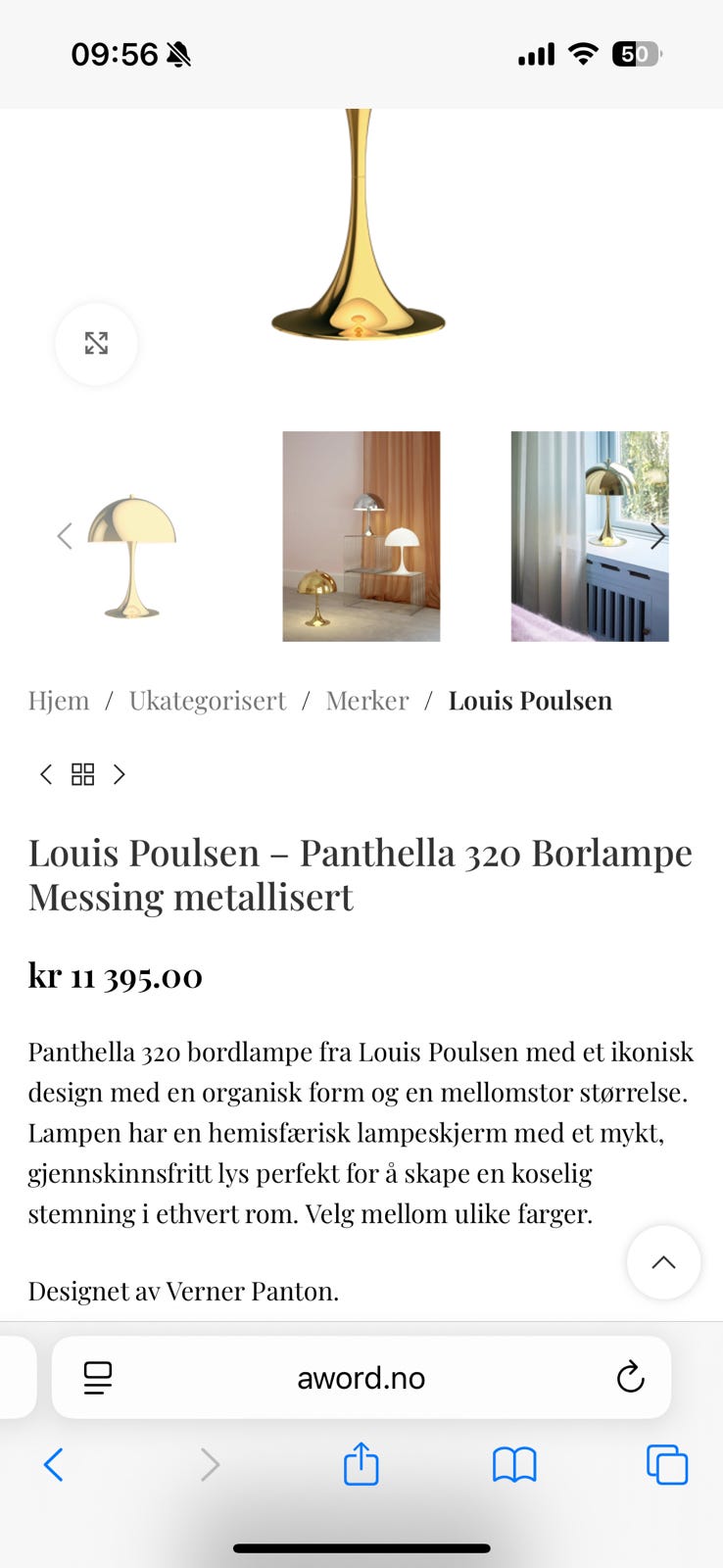The width and height of the screenshot is (723, 1568).
Task: Click the next-product chevron near breadcrumbs
Action: 120,774
